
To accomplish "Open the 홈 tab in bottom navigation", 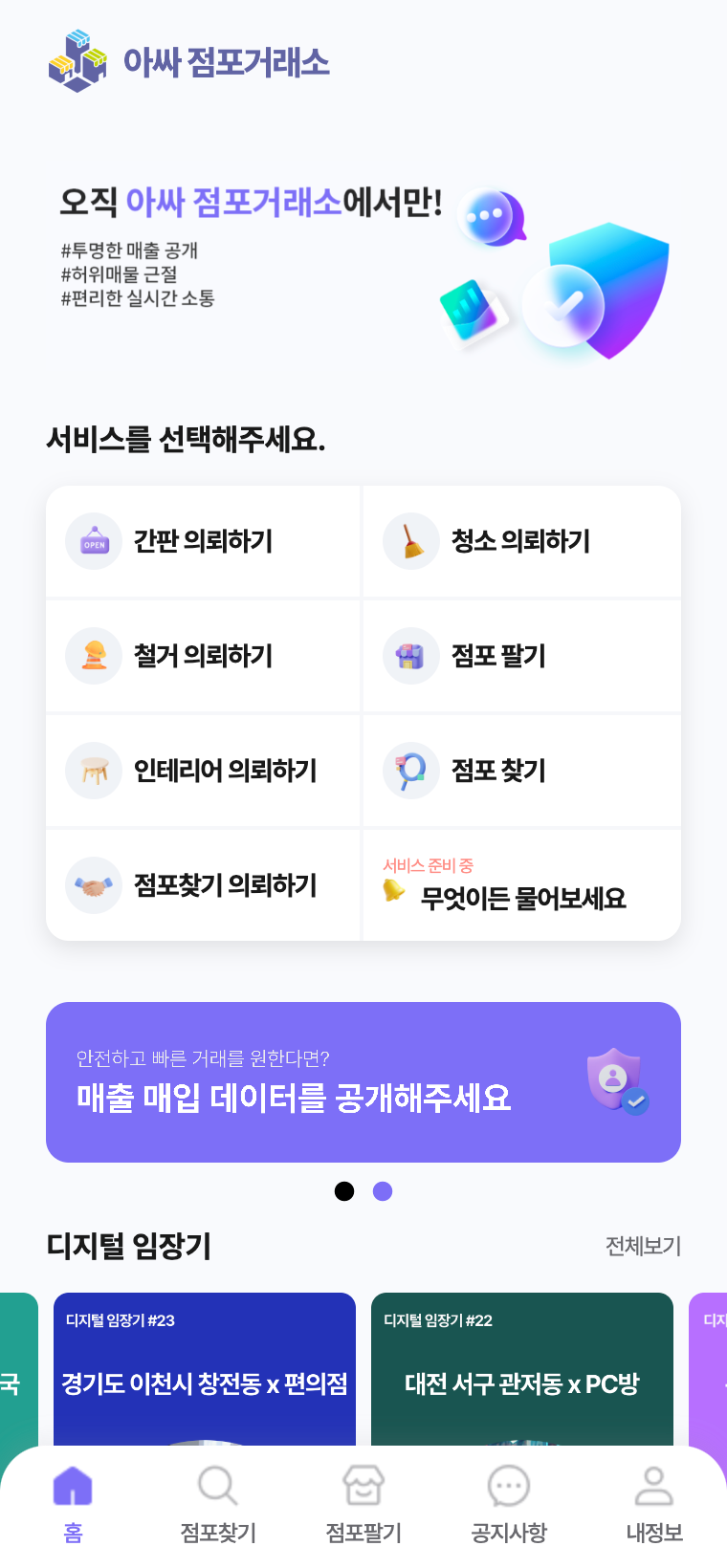I will click(x=73, y=1501).
